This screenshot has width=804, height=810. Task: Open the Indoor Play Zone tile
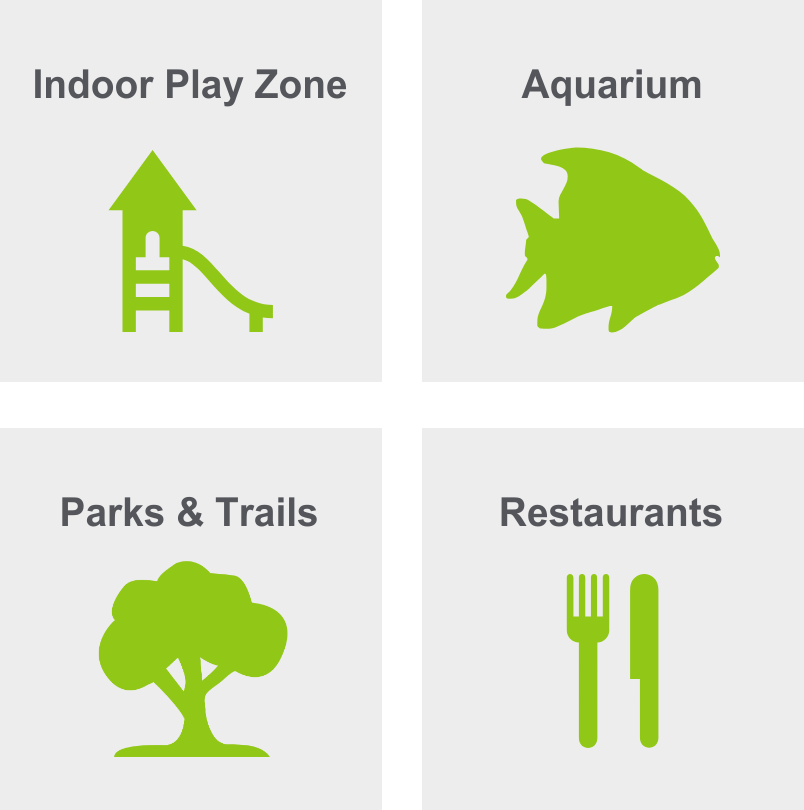point(190,190)
